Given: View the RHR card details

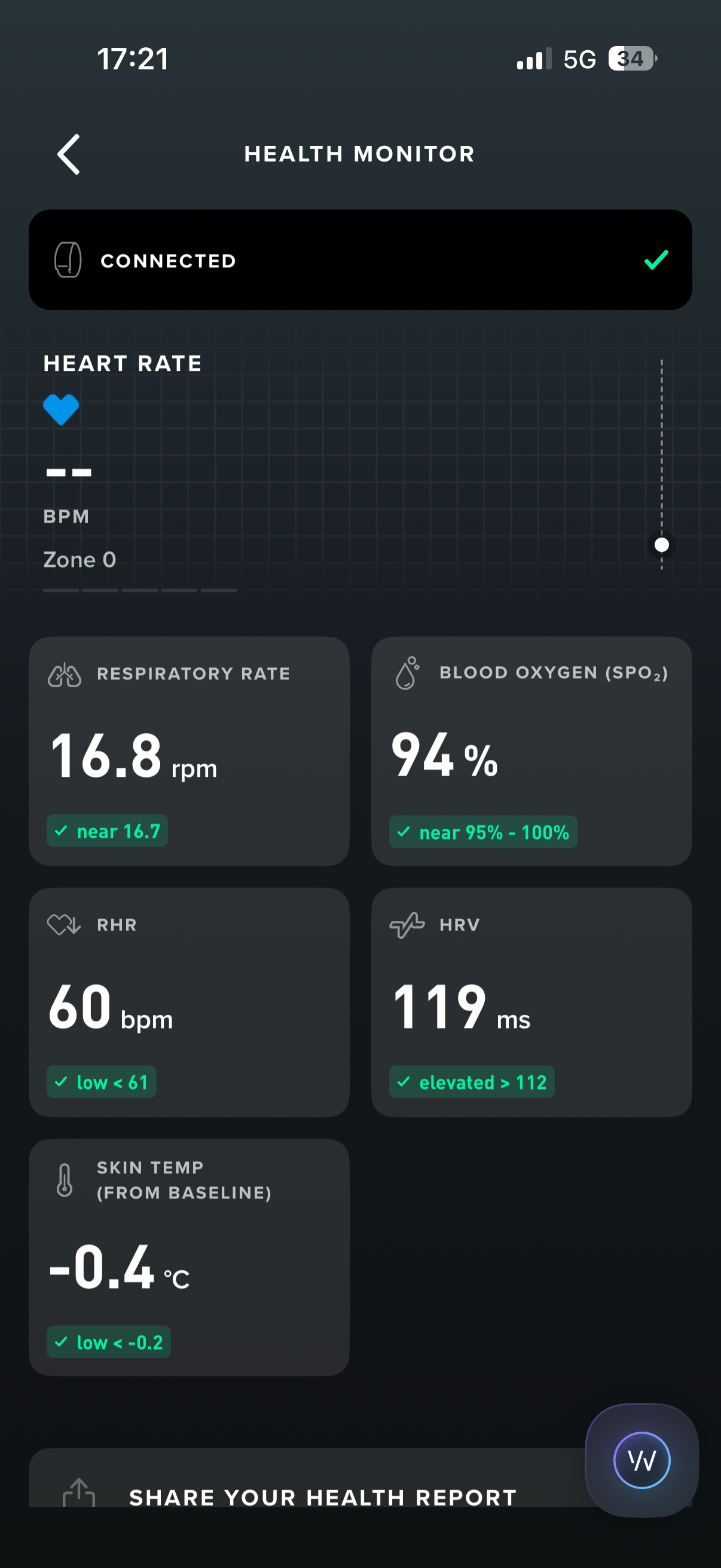Looking at the screenshot, I should click(x=190, y=1002).
